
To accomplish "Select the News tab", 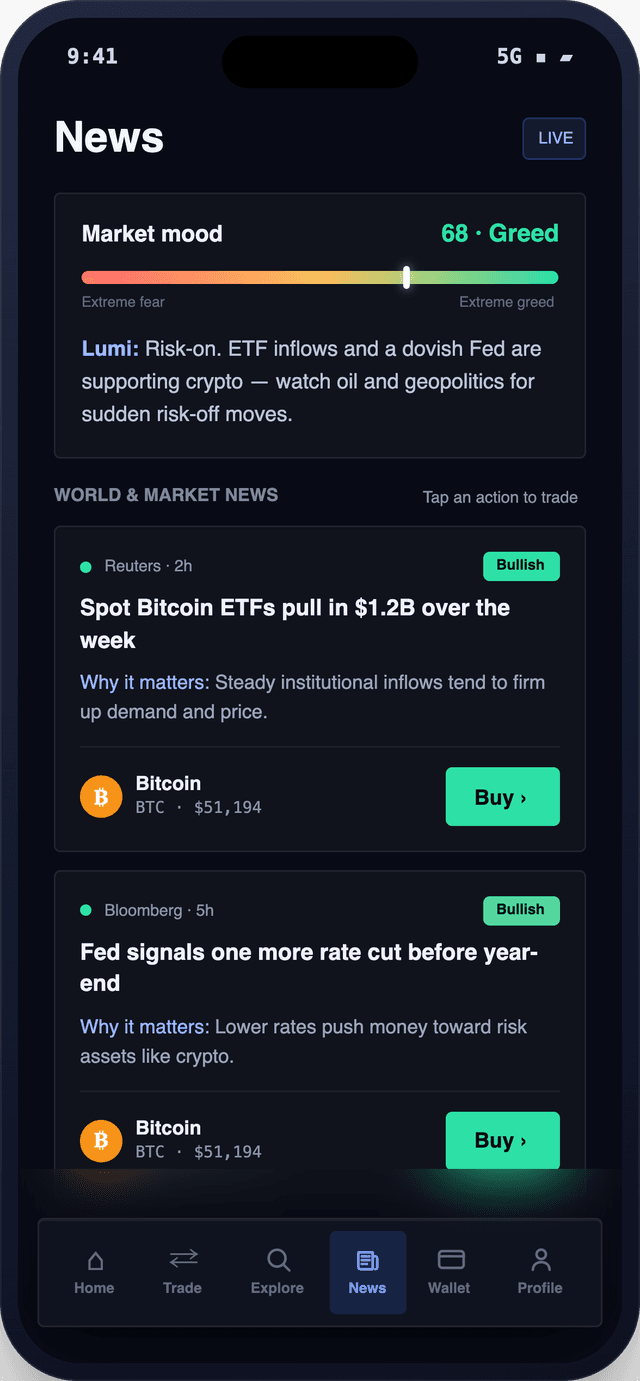I will [x=368, y=1272].
